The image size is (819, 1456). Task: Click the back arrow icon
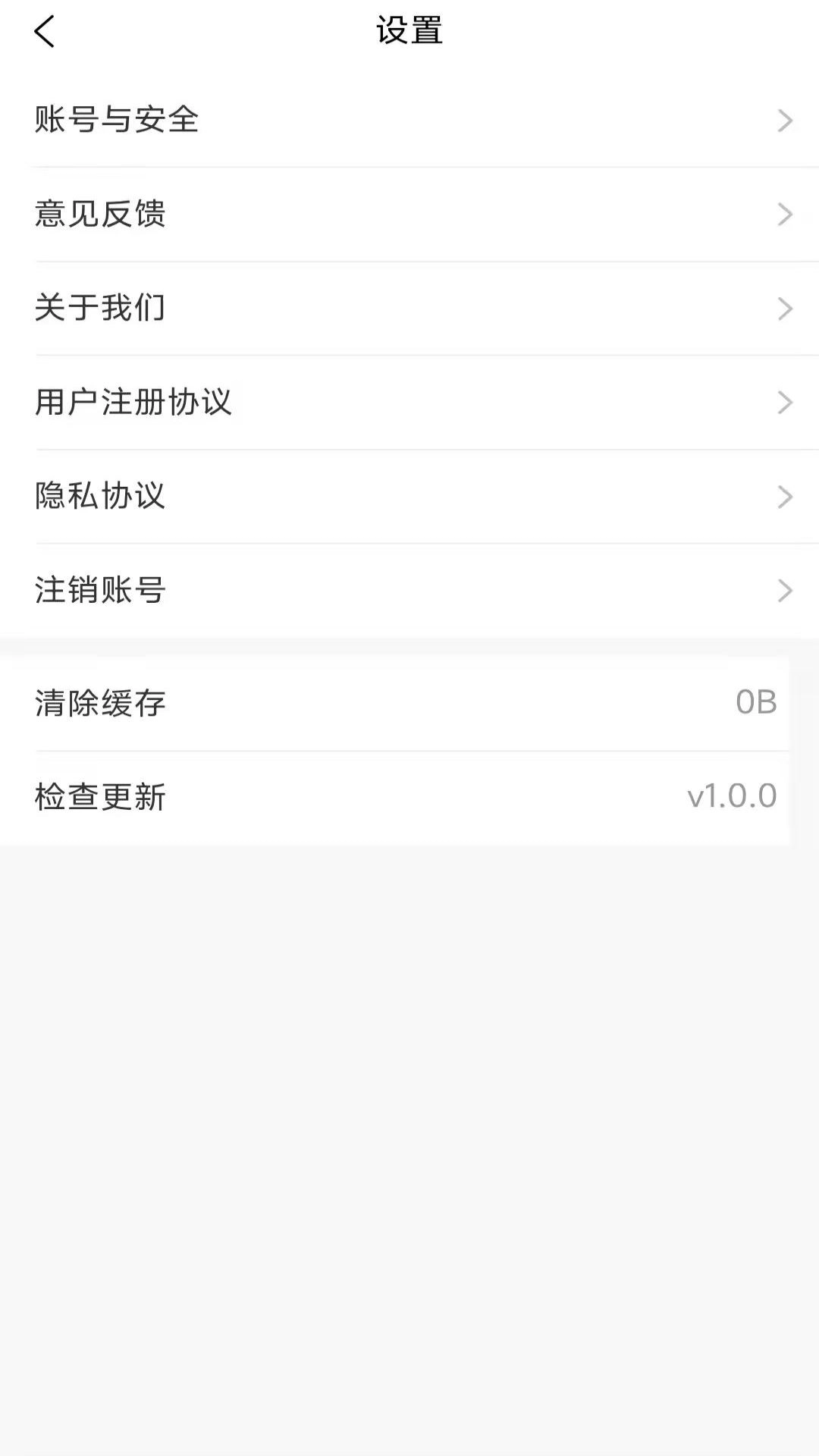coord(45,32)
